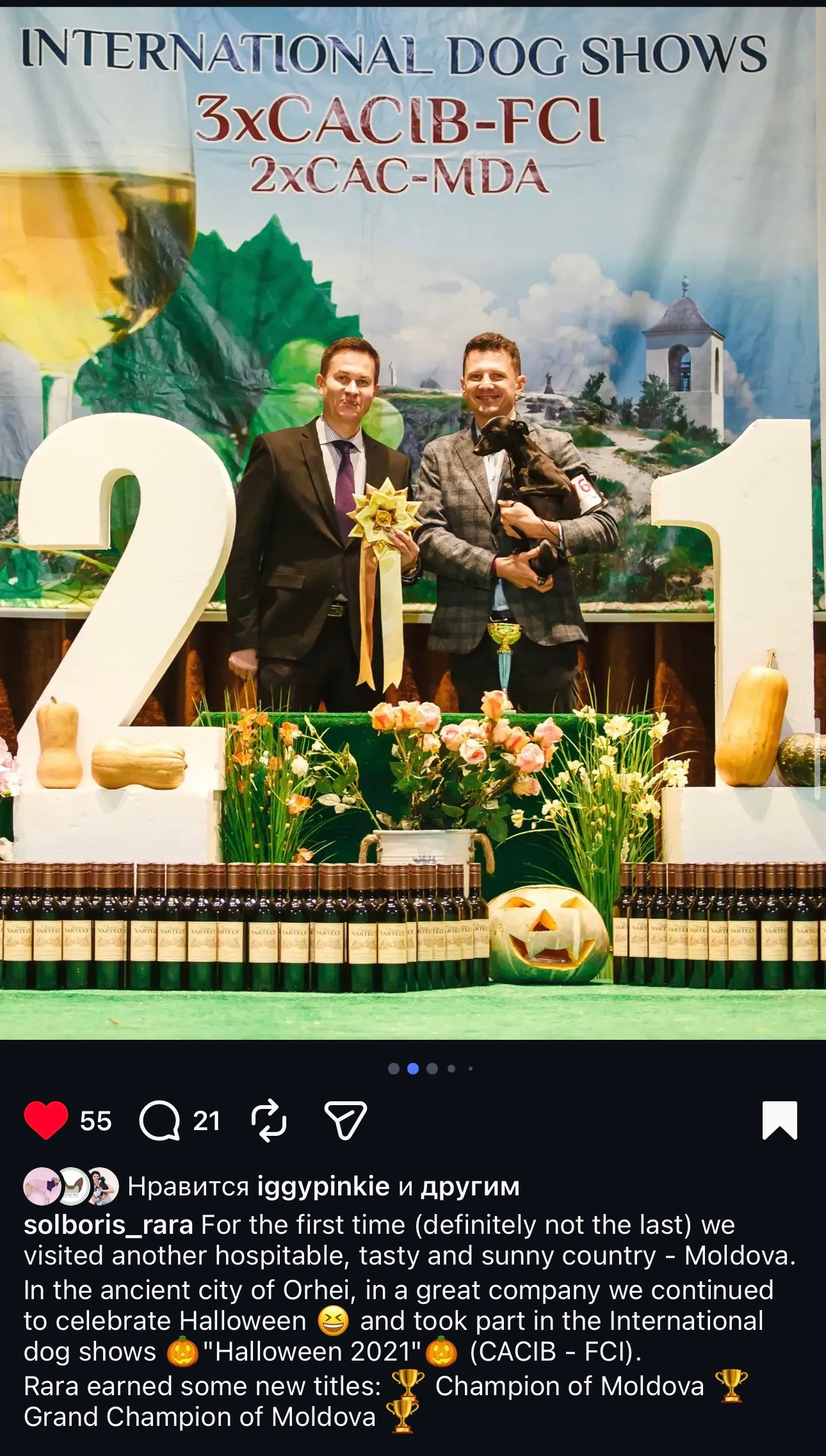This screenshot has width=826, height=1456.
Task: Open the iggypinkie profile from likes
Action: (x=323, y=1187)
